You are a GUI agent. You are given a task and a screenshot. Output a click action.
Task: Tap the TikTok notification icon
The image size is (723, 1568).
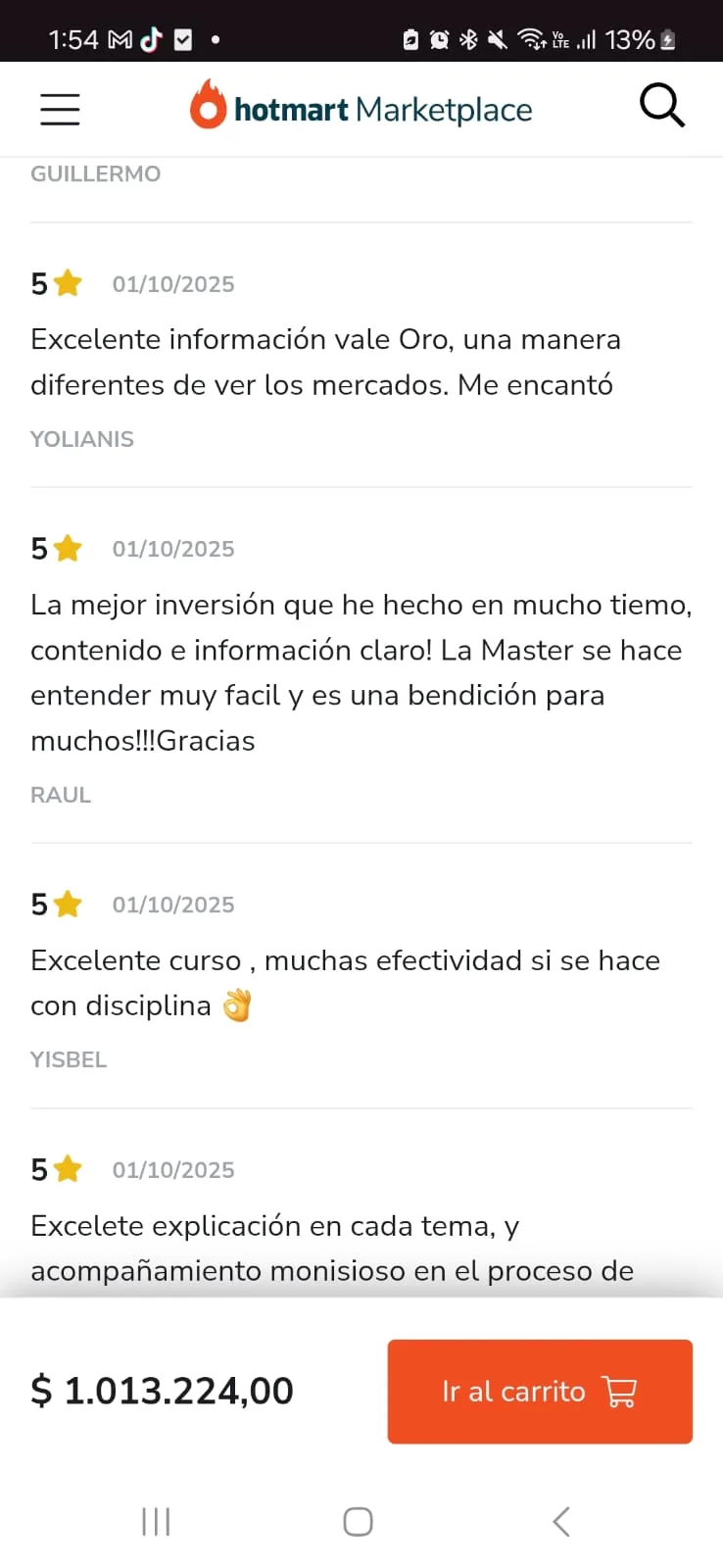pos(151,39)
